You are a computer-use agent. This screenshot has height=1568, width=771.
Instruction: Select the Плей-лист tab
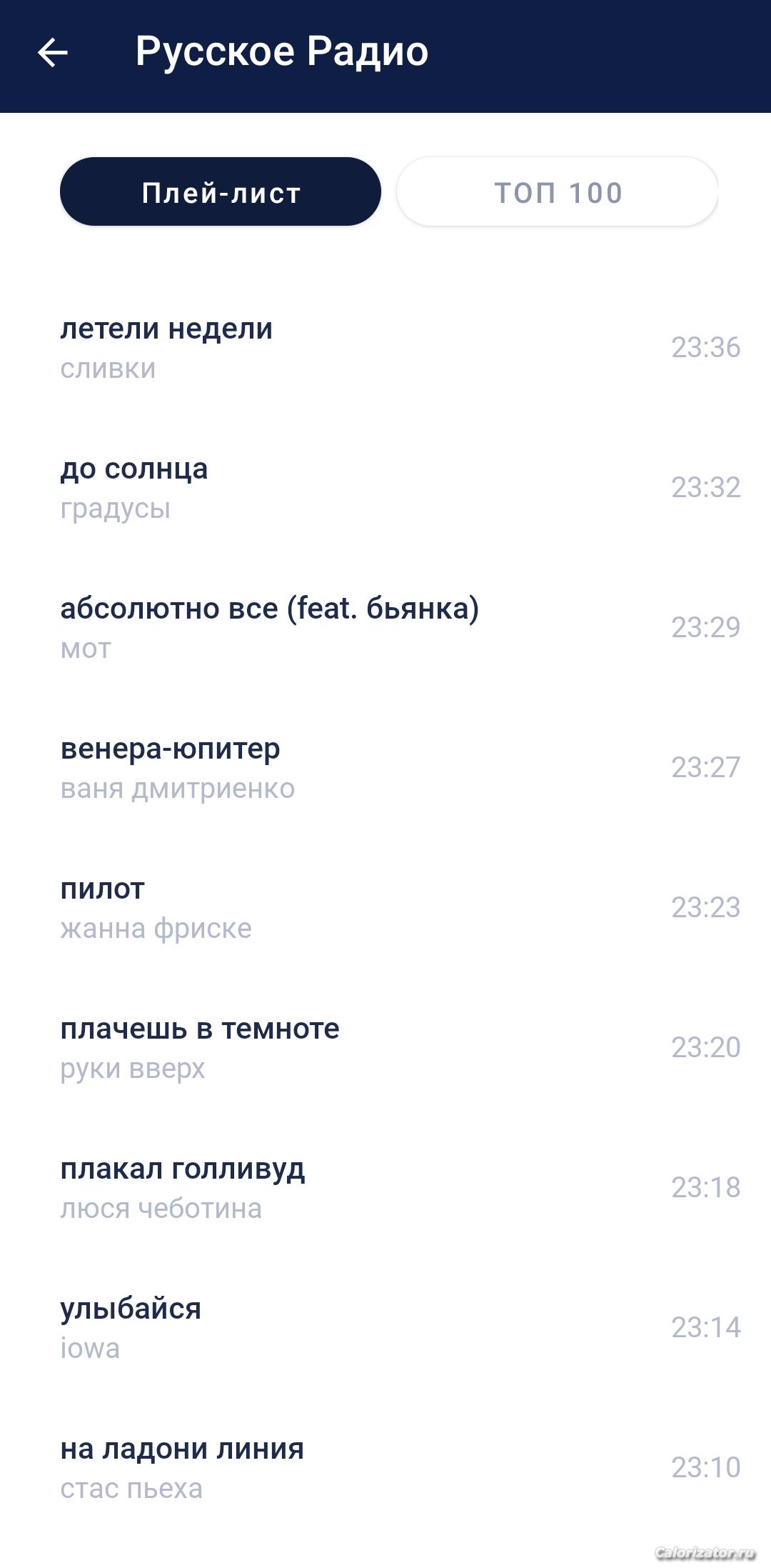pyautogui.click(x=221, y=192)
